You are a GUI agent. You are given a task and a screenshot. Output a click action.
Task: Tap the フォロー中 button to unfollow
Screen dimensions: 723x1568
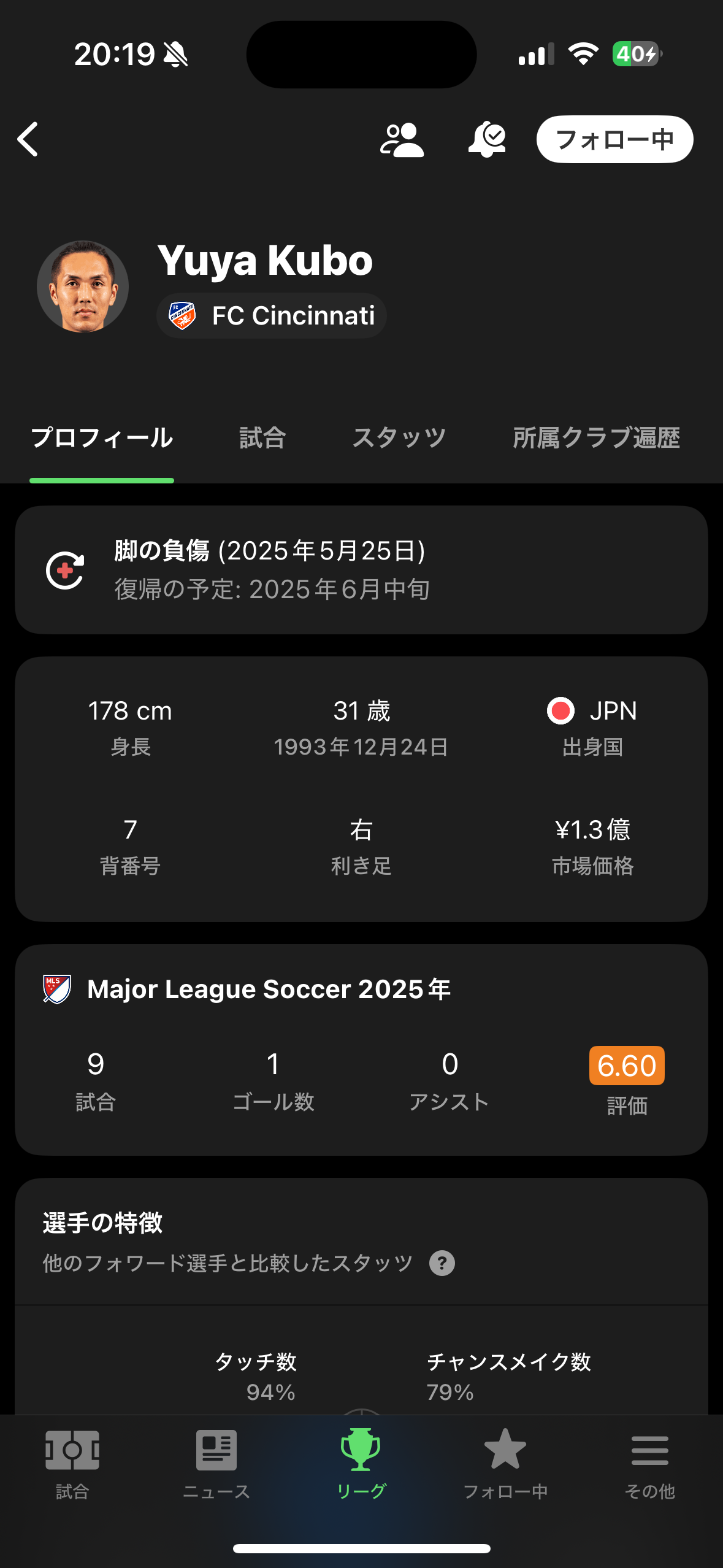click(x=614, y=139)
